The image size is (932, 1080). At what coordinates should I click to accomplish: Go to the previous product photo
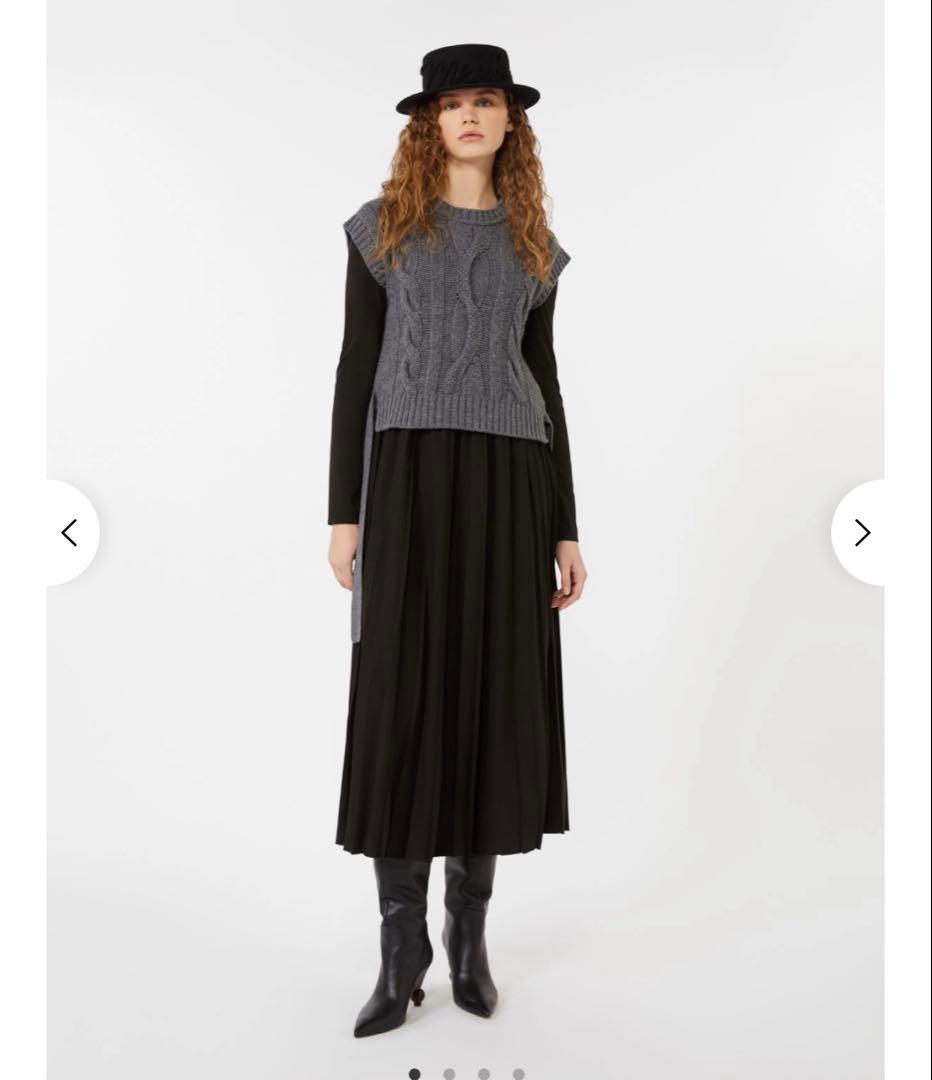click(x=69, y=533)
